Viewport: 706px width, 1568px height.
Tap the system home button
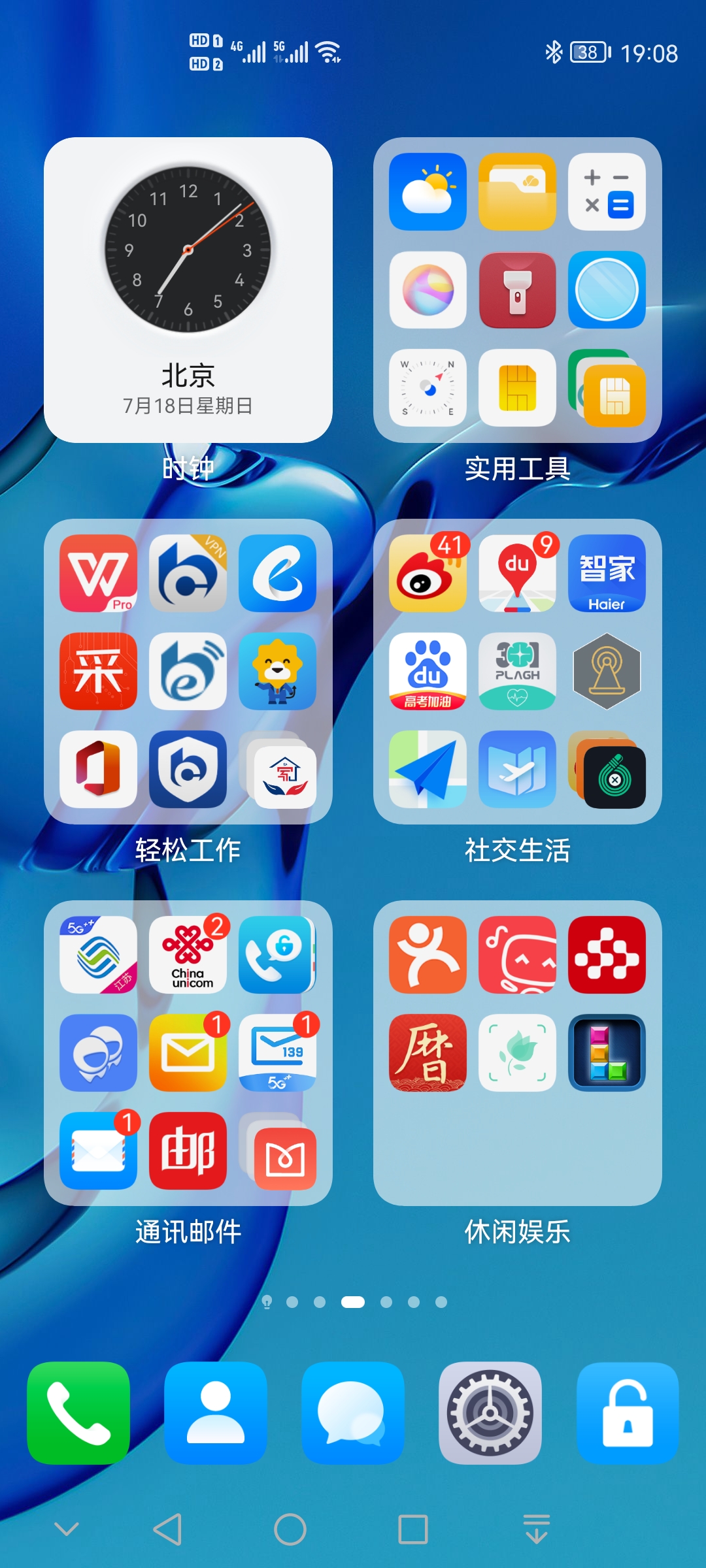click(x=290, y=1529)
